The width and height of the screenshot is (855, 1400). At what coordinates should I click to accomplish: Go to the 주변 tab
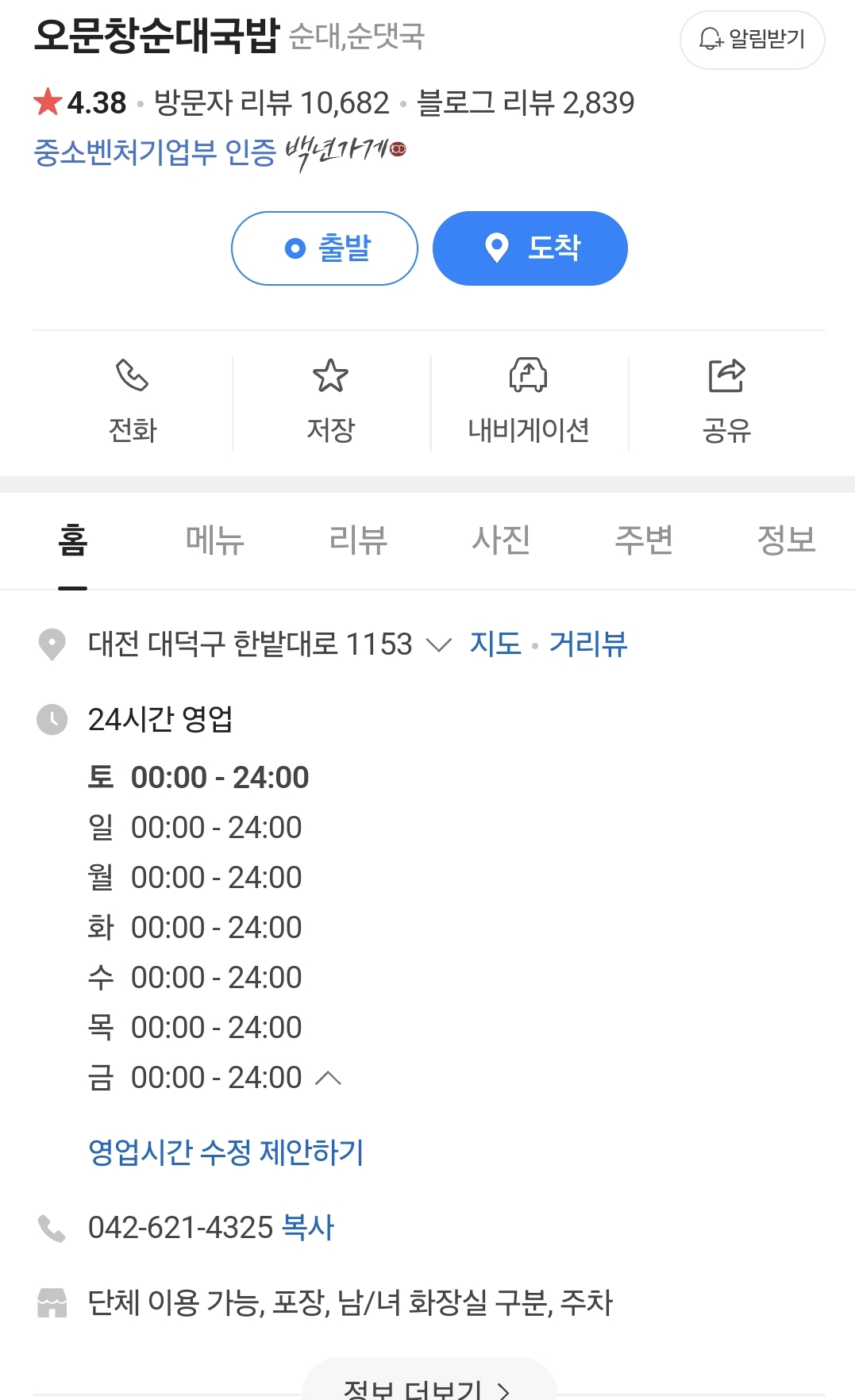coord(644,540)
